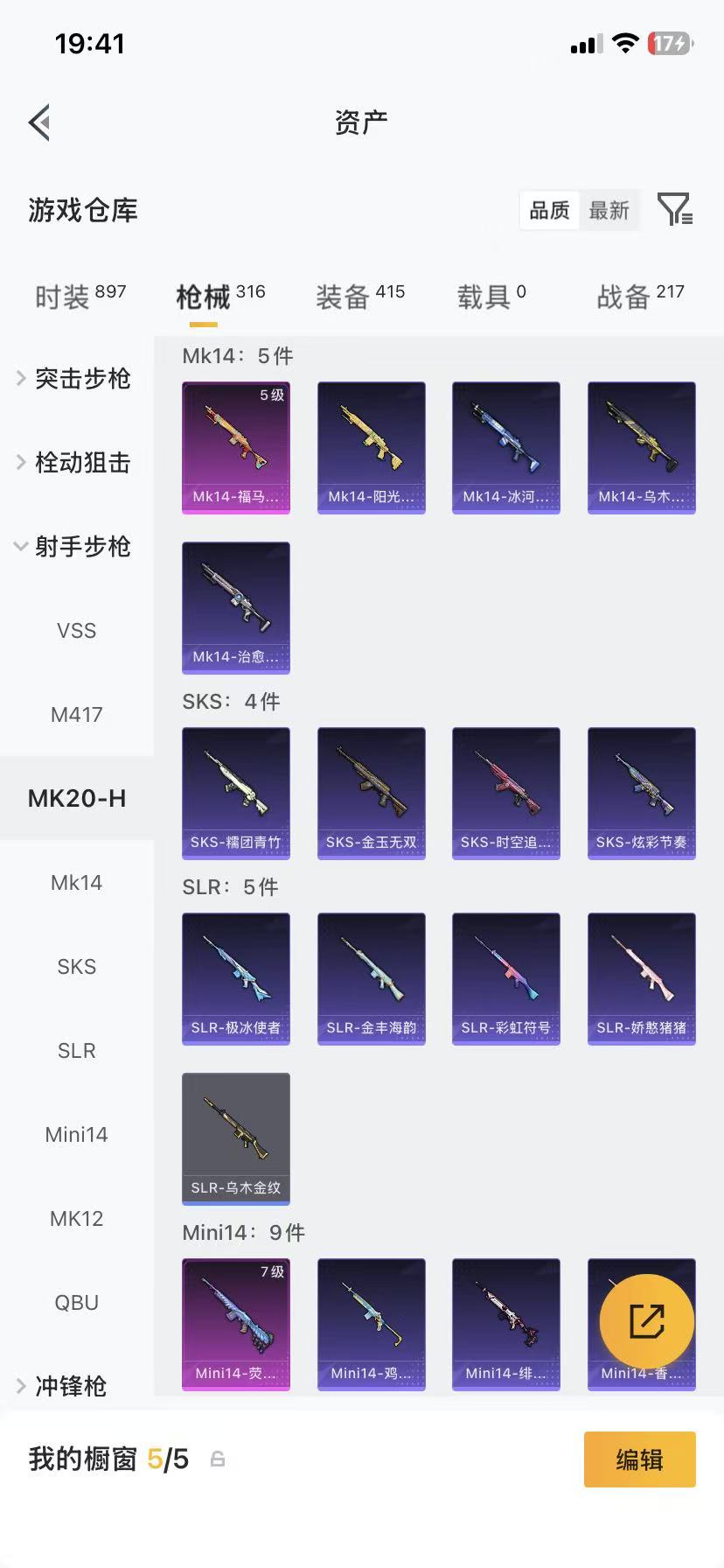
Task: Tap the 编辑 button
Action: (x=639, y=1459)
